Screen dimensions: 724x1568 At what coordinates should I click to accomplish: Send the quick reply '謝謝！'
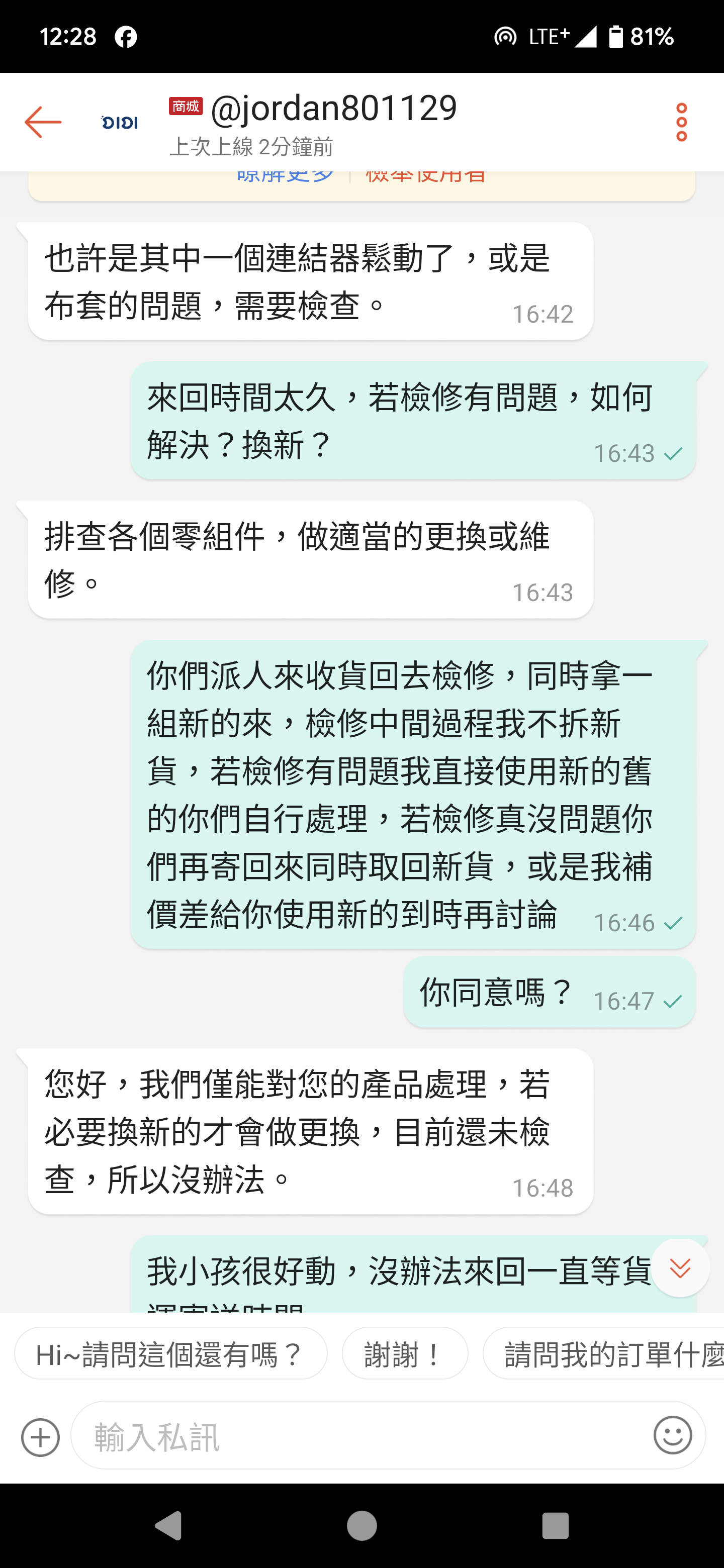pos(404,1354)
